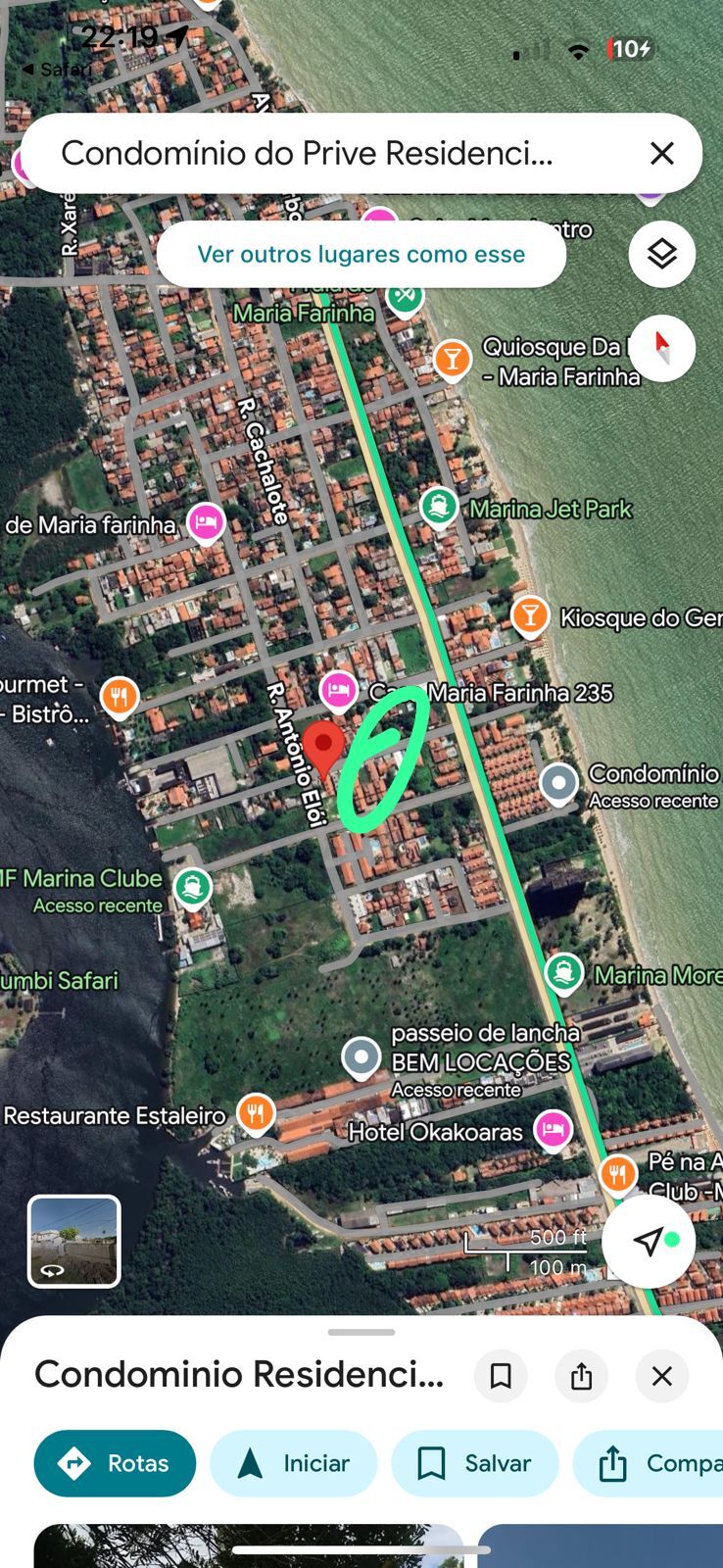Close the Condominio Residencial place card
Viewport: 723px width, 1568px height.
point(662,1376)
